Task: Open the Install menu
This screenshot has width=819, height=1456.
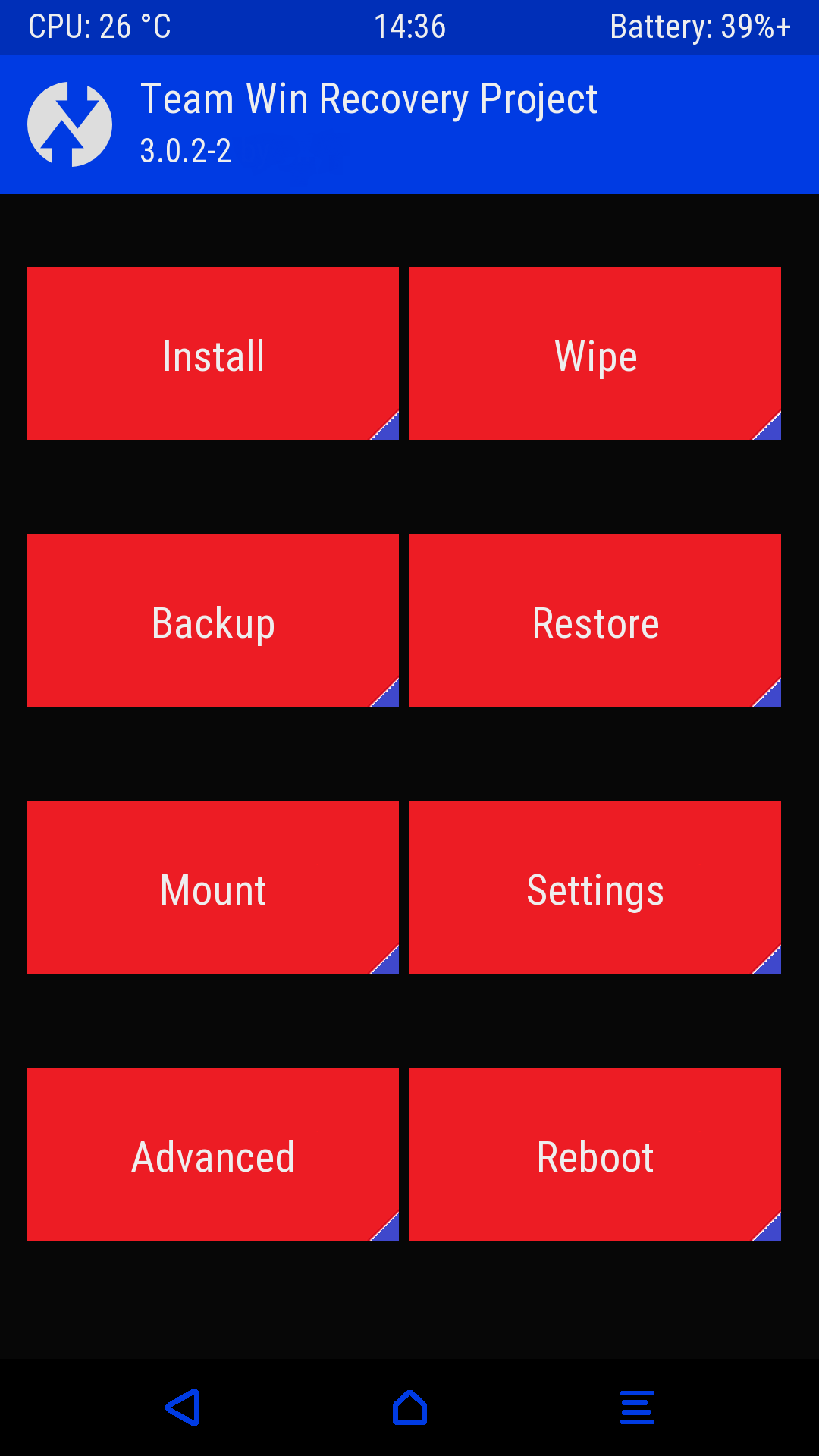Action: click(x=213, y=353)
